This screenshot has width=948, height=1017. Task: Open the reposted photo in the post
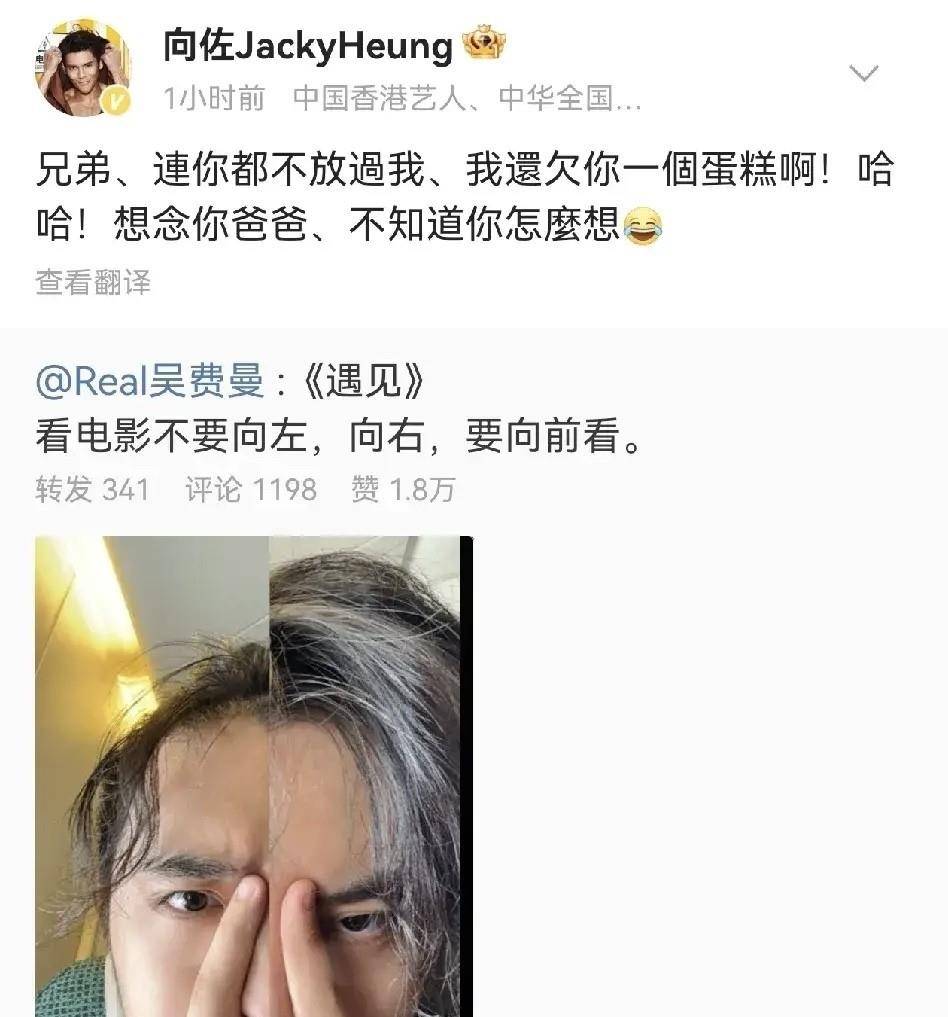253,775
